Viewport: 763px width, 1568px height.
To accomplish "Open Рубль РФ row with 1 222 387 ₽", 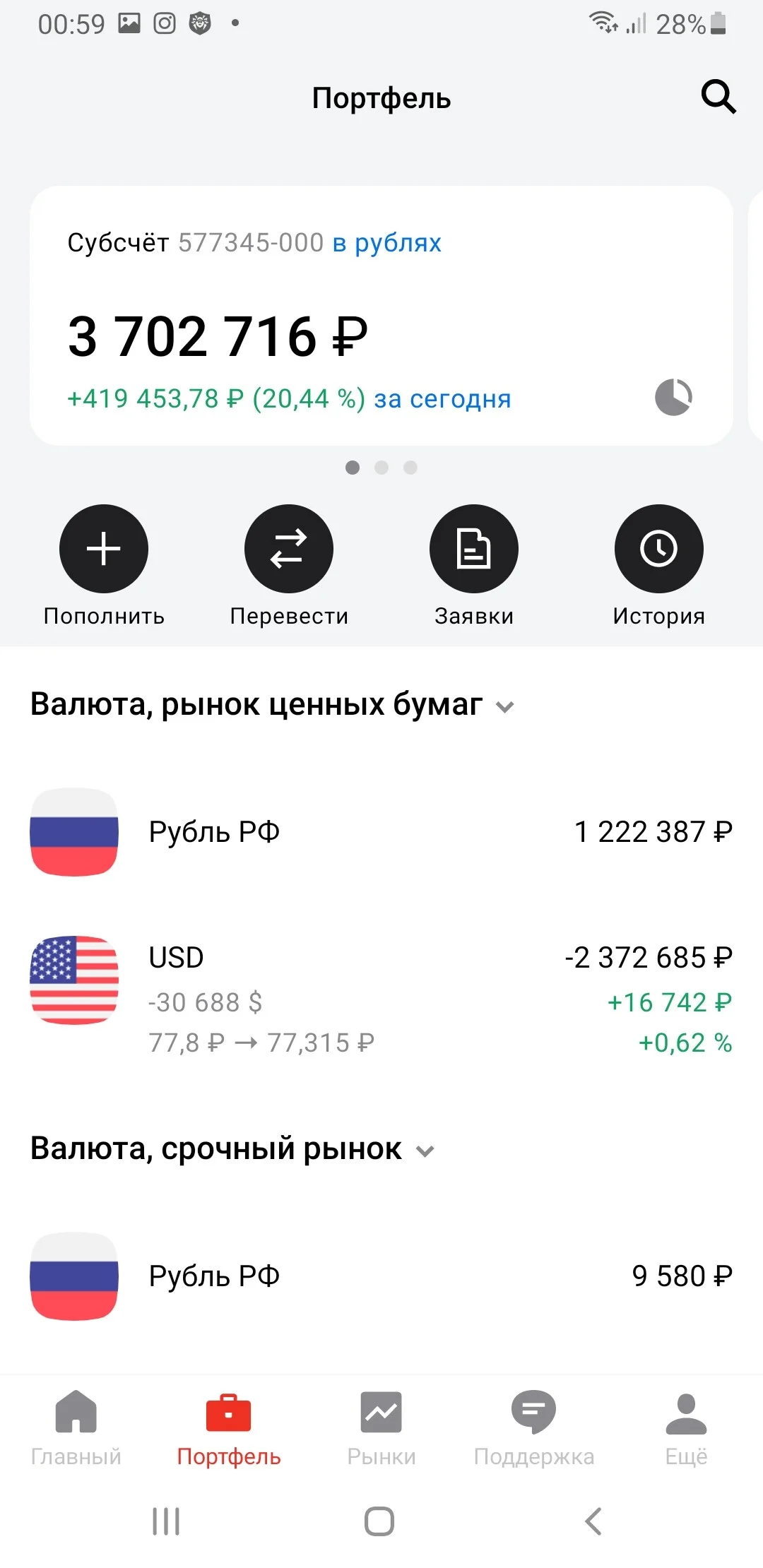I will click(x=381, y=832).
